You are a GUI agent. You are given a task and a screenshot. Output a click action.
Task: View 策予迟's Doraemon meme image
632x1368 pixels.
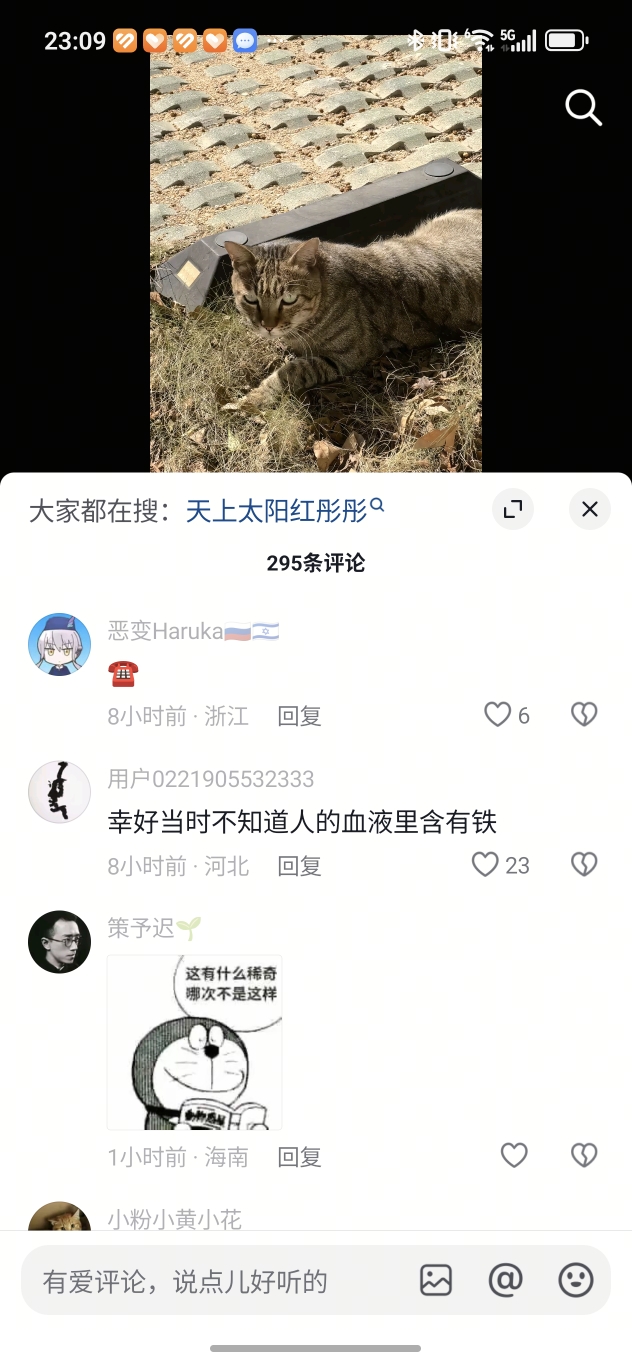(x=195, y=1042)
